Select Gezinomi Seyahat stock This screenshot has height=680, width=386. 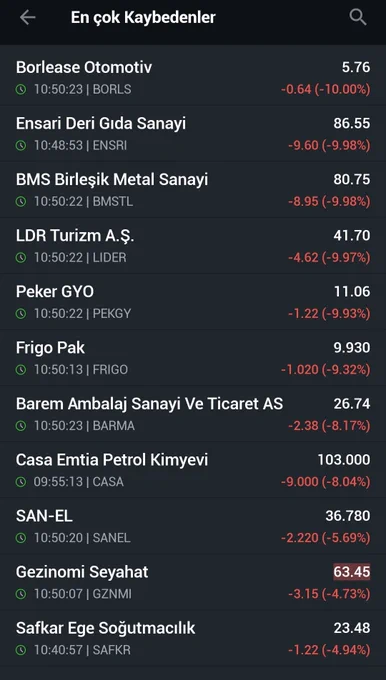(193, 581)
